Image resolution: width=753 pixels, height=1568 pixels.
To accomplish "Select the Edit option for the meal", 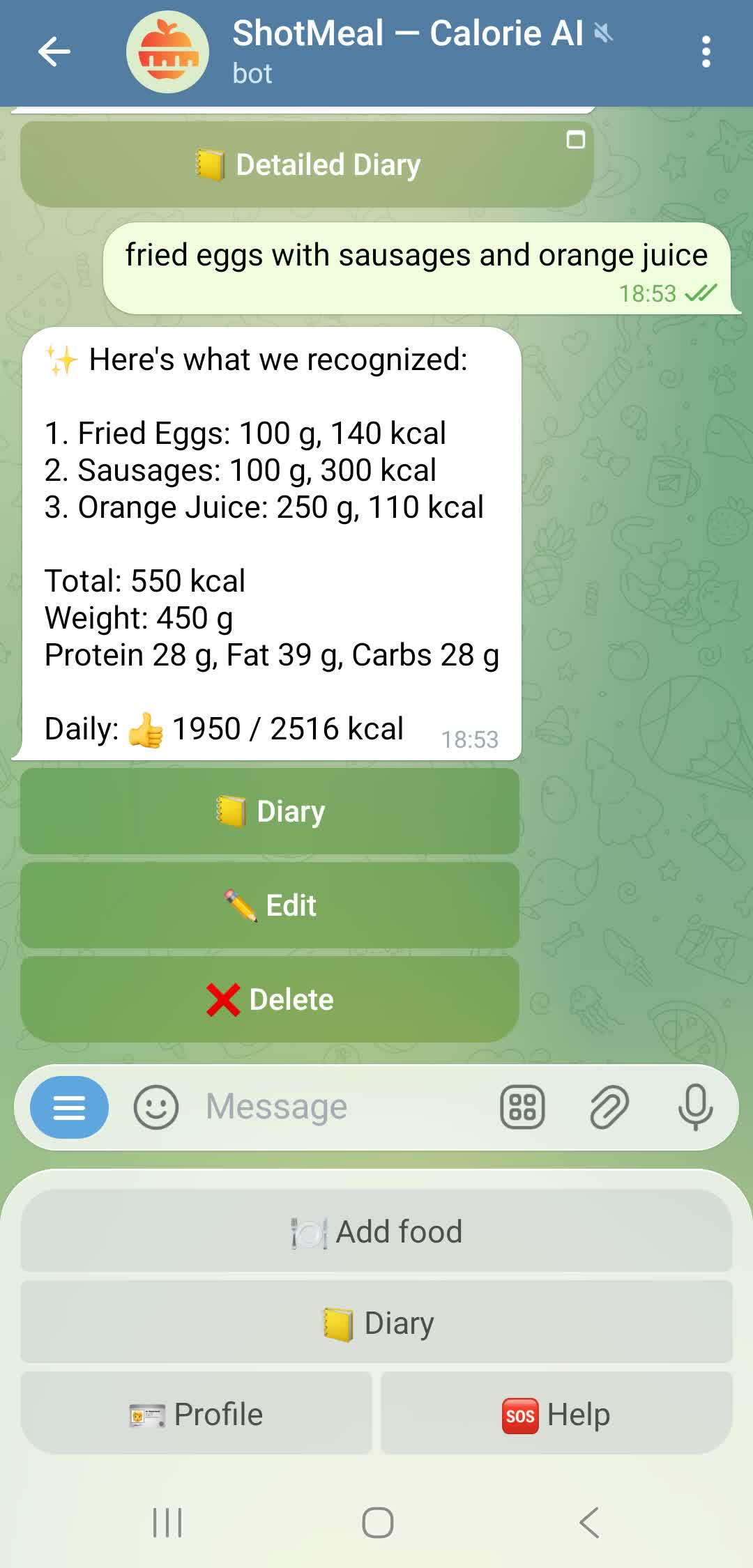I will tap(270, 905).
